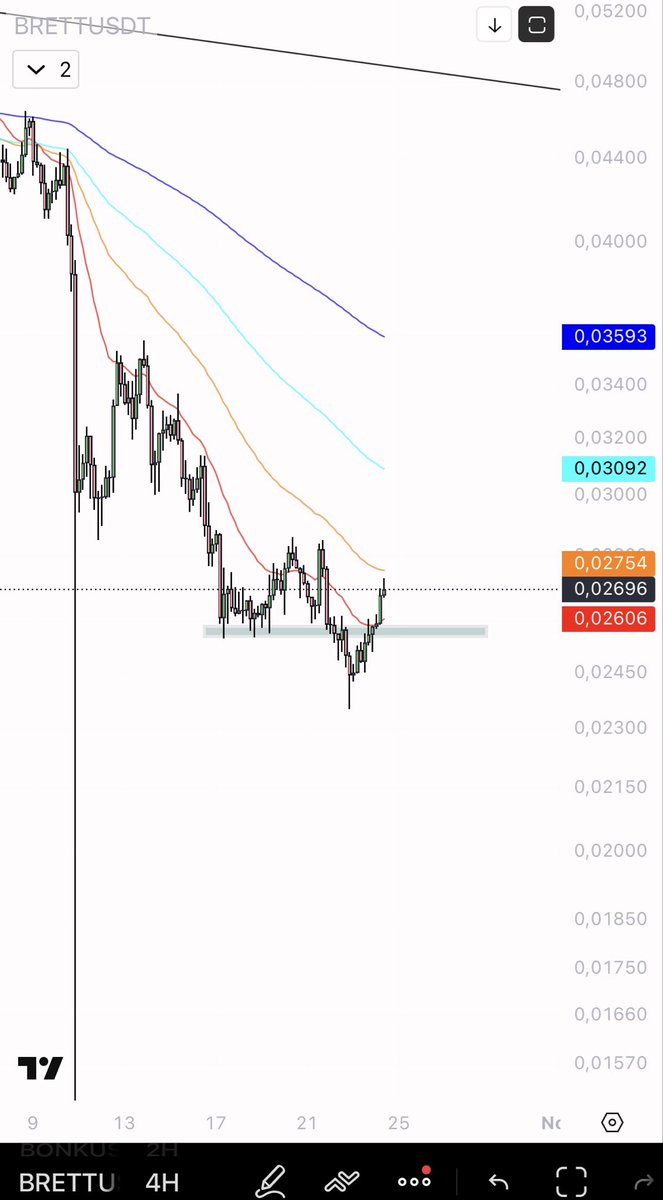Tap the down arrow button above the chart
Screen dimensions: 663x1200
click(x=494, y=25)
